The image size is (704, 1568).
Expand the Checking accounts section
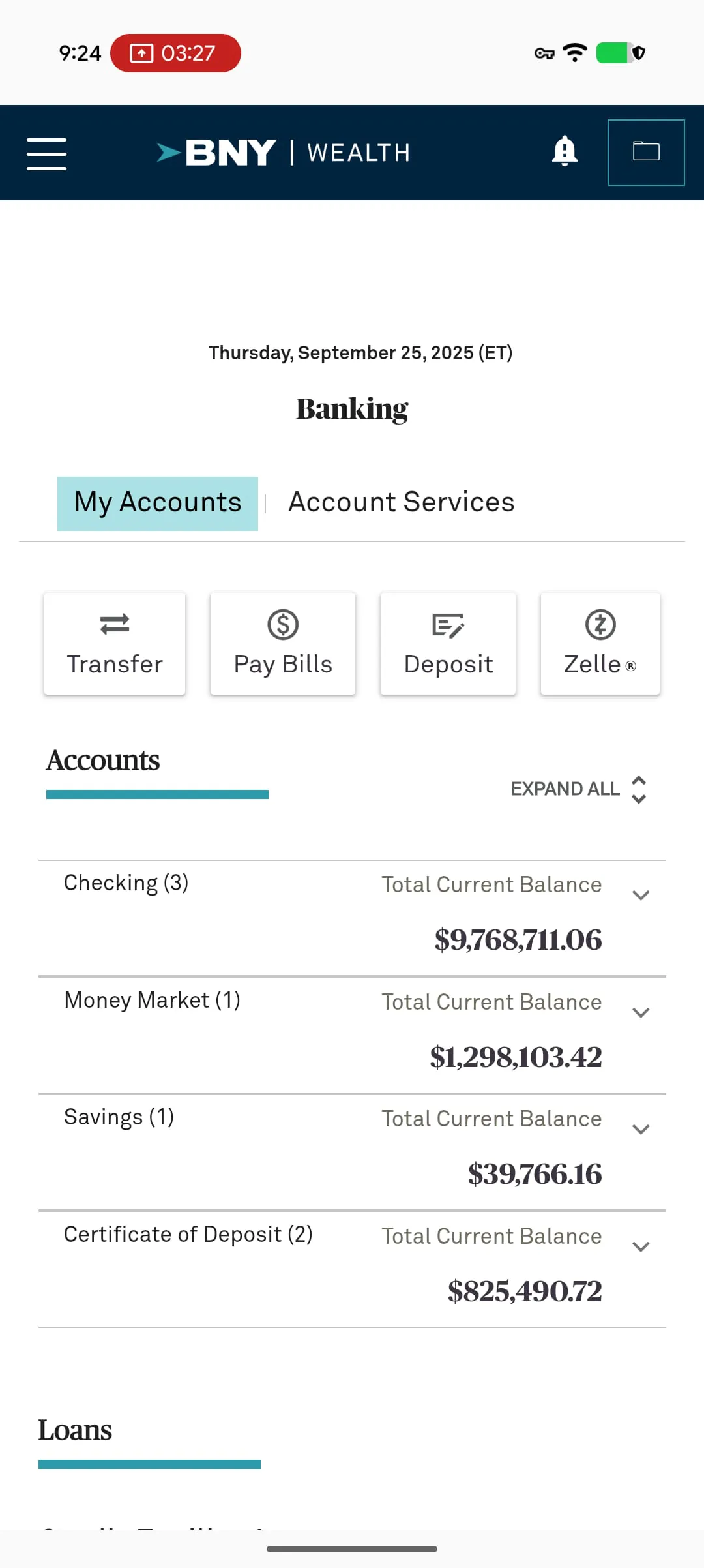pos(641,894)
